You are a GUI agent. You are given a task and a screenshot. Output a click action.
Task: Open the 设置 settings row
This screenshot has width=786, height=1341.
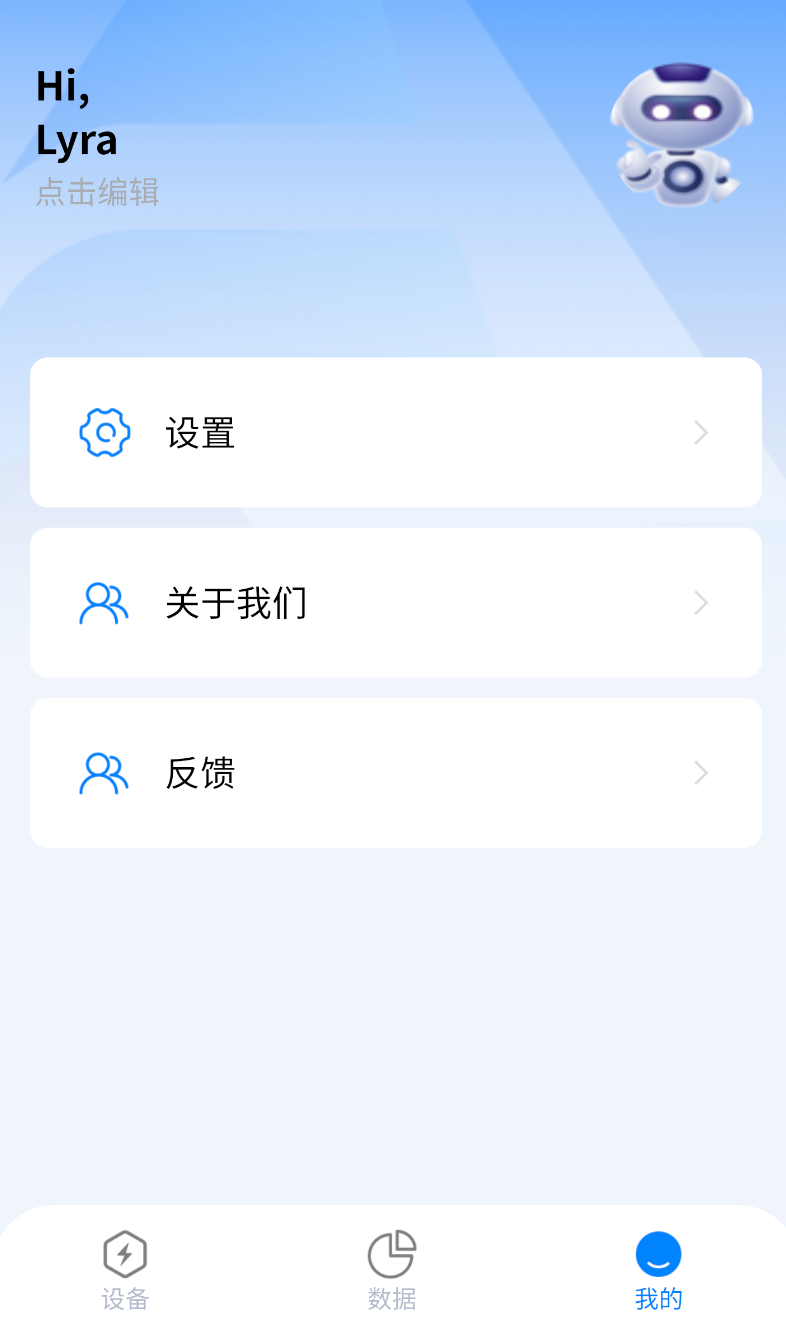click(x=396, y=432)
